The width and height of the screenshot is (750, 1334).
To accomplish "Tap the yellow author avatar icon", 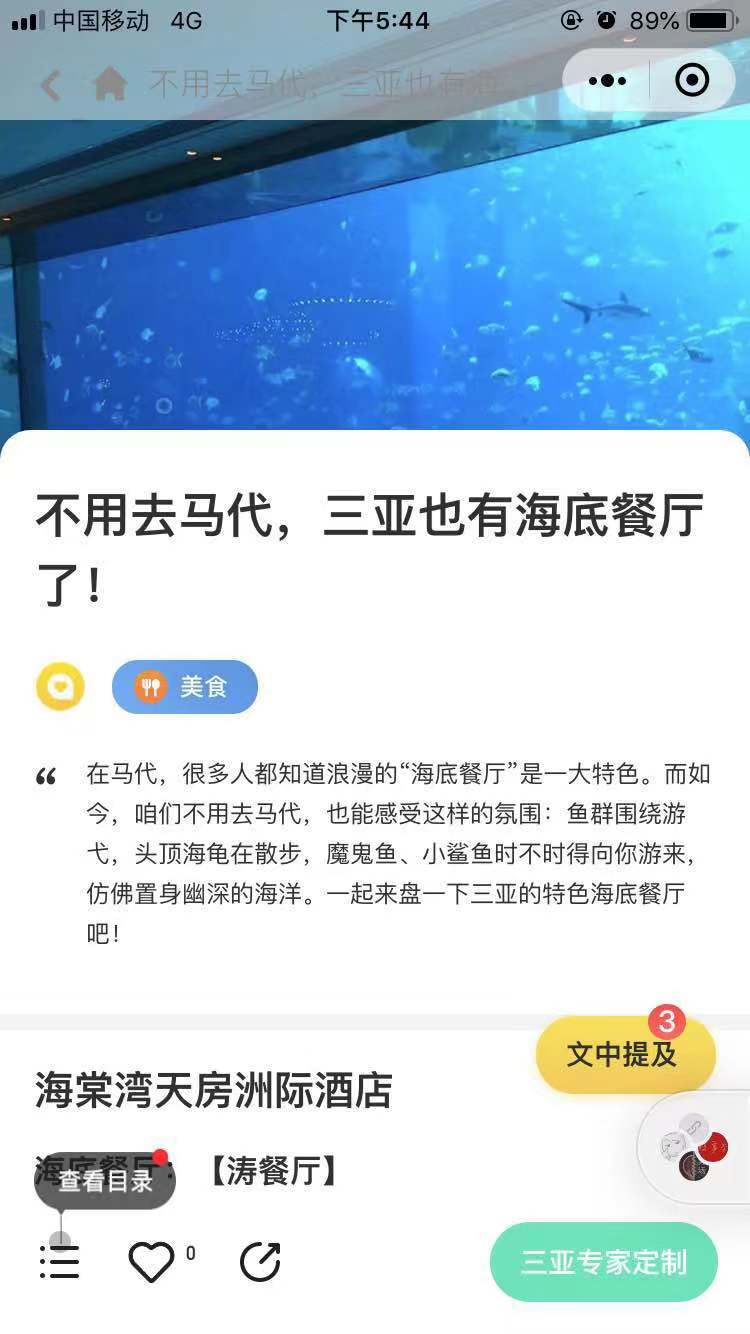I will point(61,687).
